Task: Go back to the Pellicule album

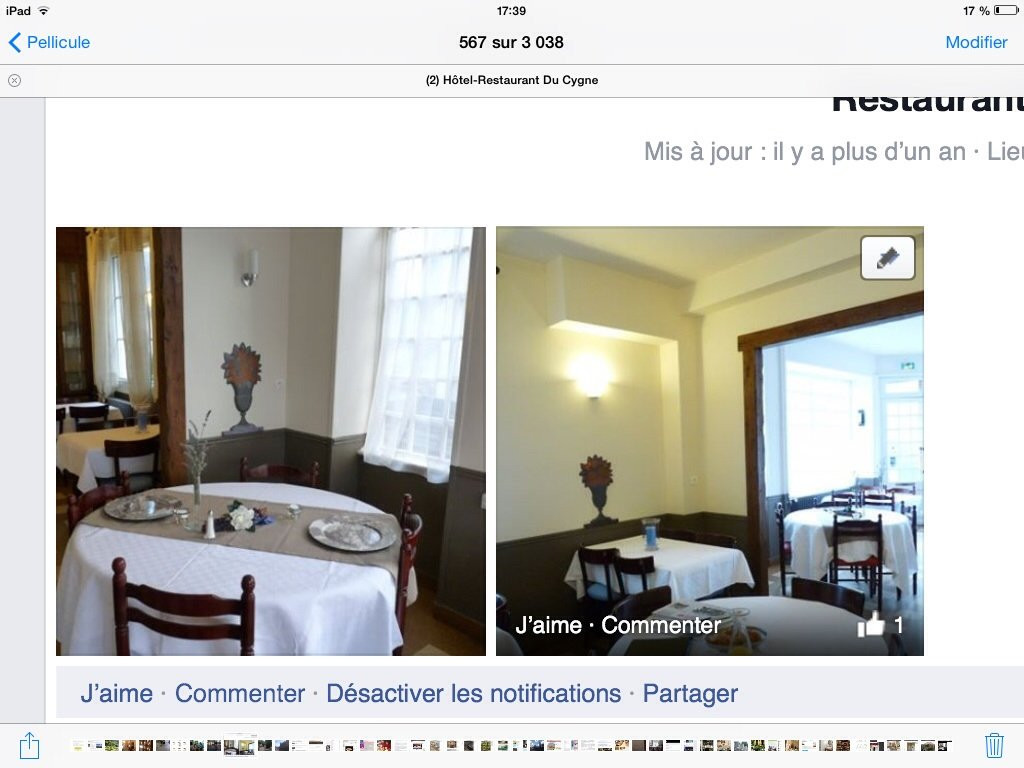Action: click(x=49, y=42)
